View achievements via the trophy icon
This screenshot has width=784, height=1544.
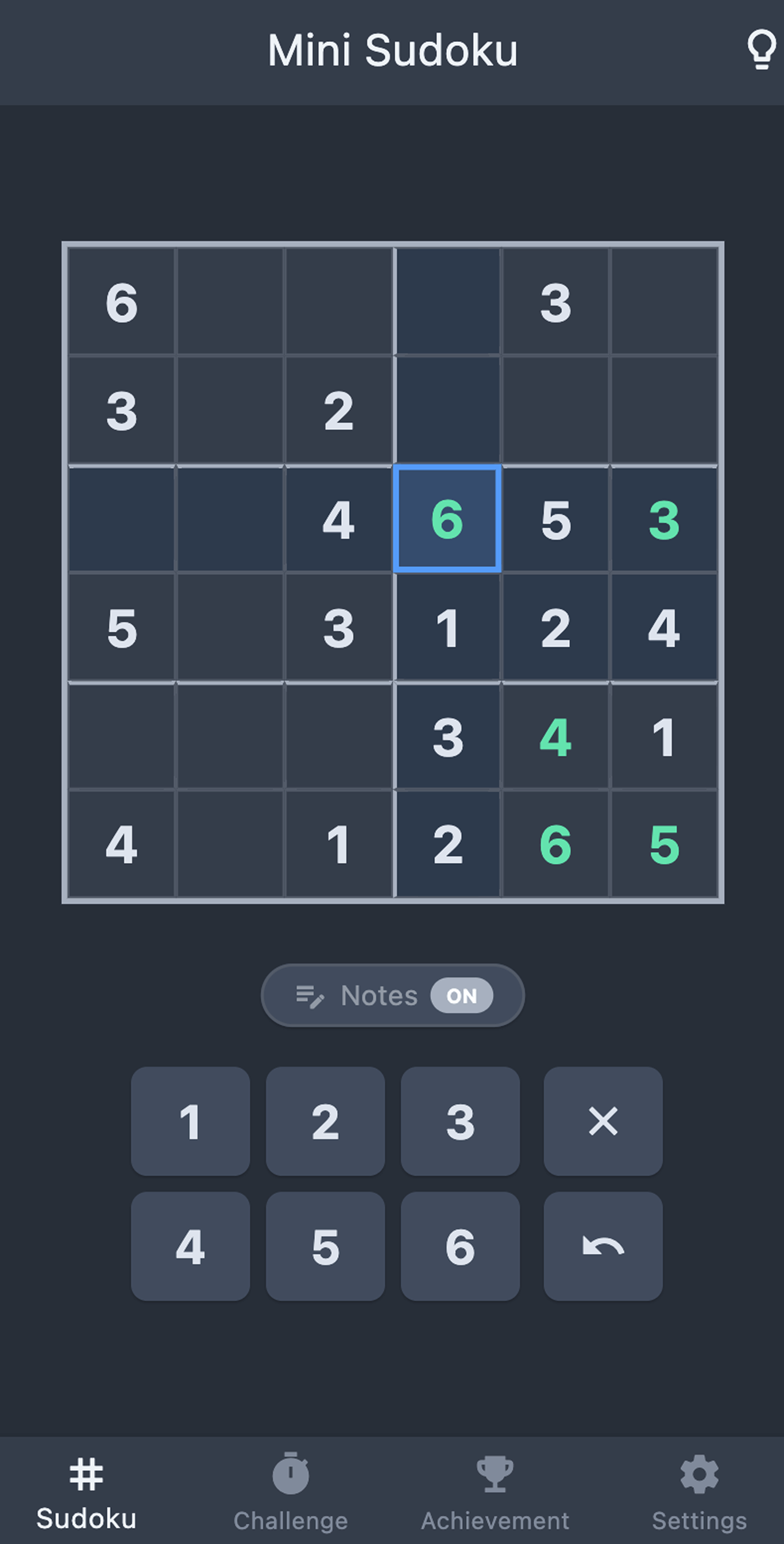496,1480
